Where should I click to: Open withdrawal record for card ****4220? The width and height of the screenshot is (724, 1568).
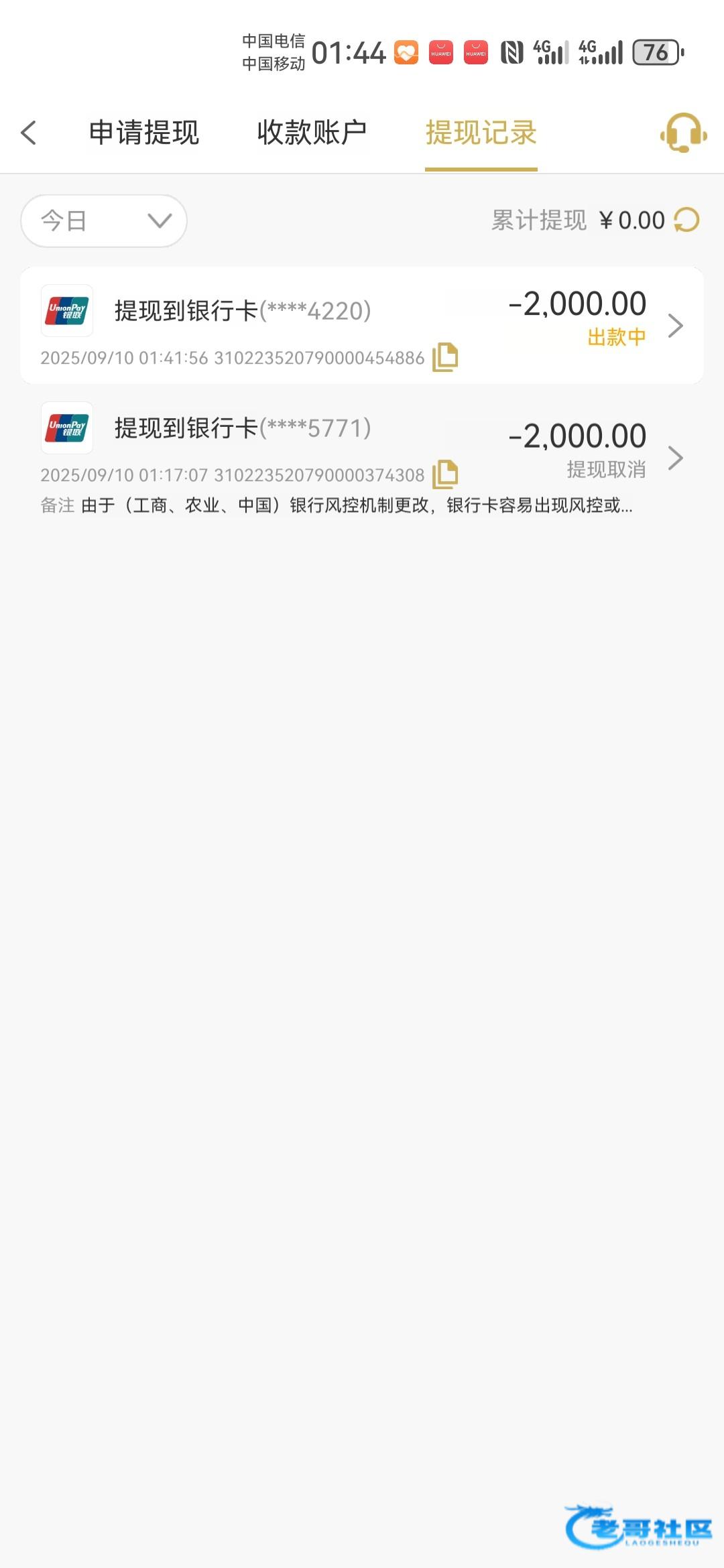[x=362, y=326]
